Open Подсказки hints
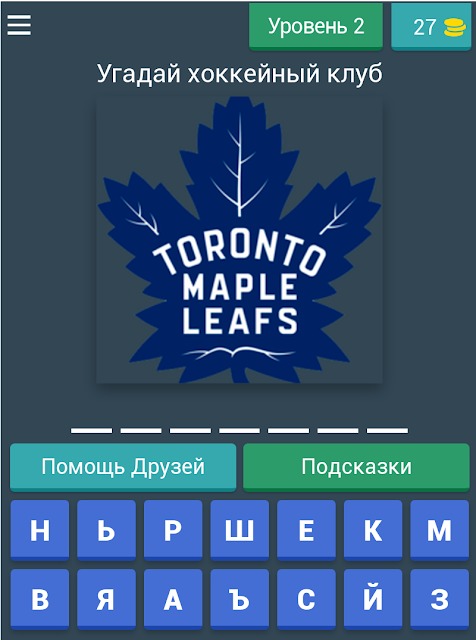The image size is (476, 640). tap(356, 467)
